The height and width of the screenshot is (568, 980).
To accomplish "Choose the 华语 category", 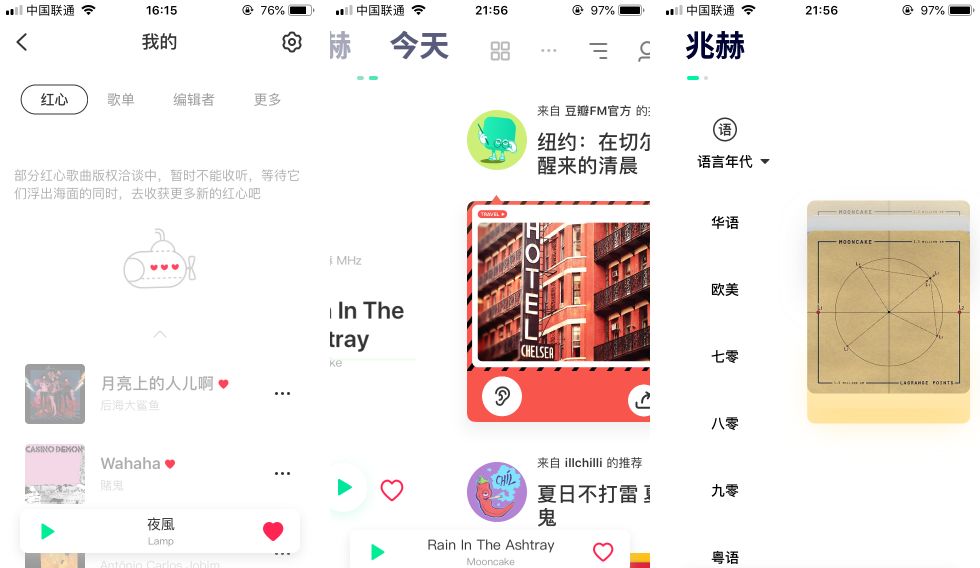I will pos(725,223).
